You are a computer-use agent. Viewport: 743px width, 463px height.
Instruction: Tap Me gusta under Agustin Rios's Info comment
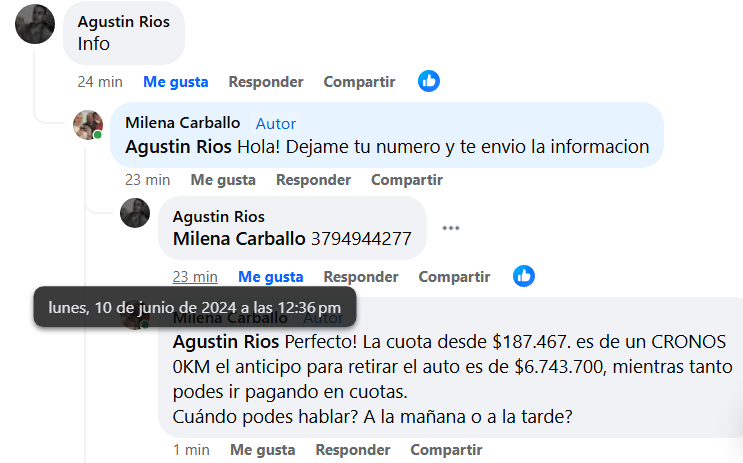175,82
